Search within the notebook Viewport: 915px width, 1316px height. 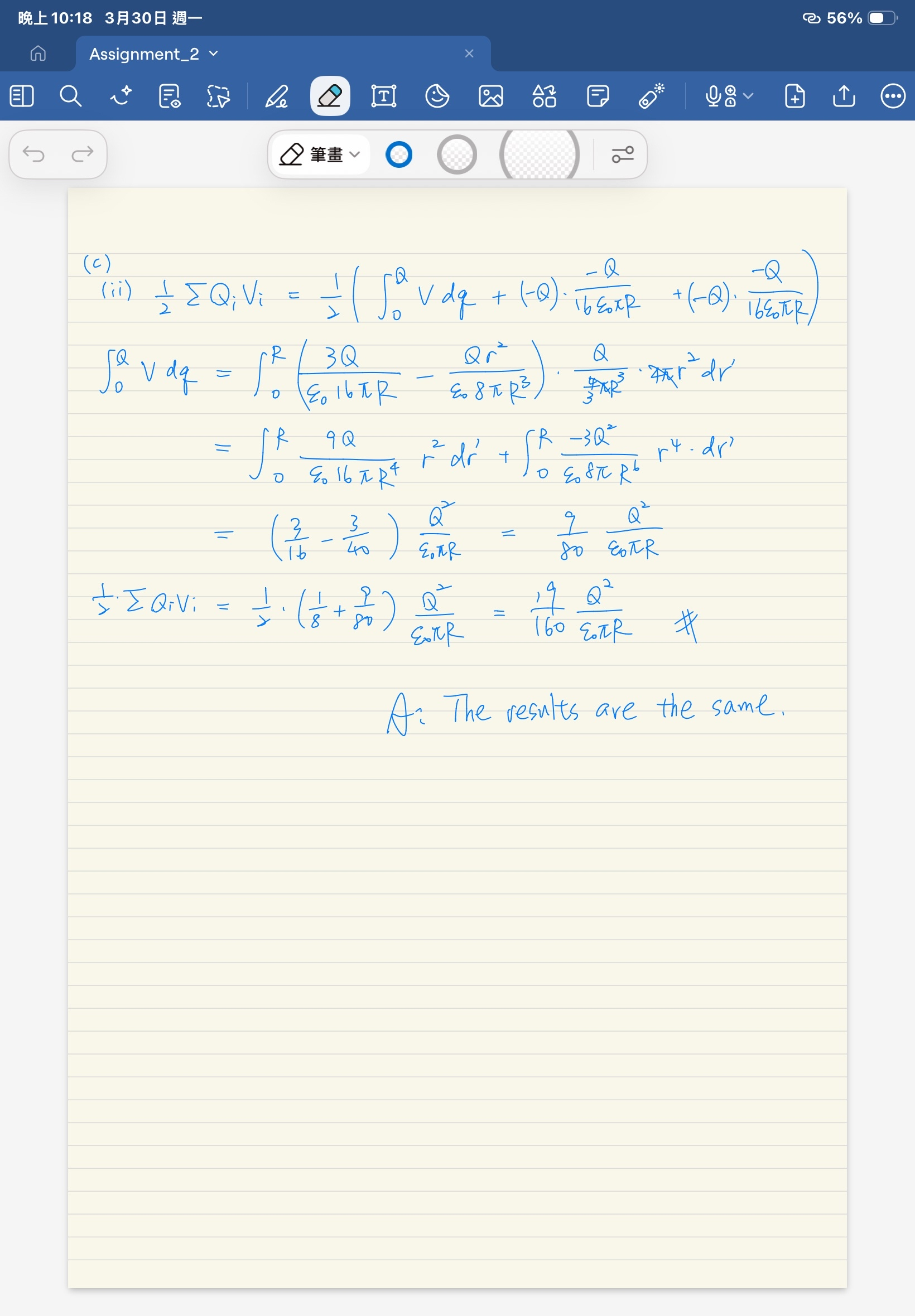70,96
